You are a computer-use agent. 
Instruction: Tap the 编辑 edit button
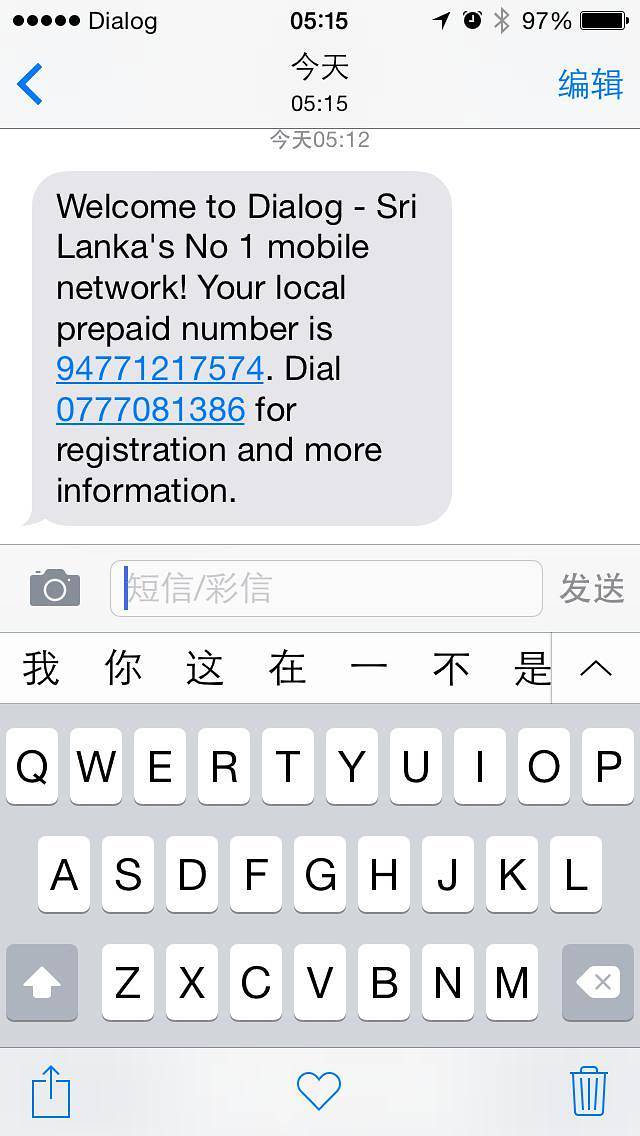pos(590,84)
